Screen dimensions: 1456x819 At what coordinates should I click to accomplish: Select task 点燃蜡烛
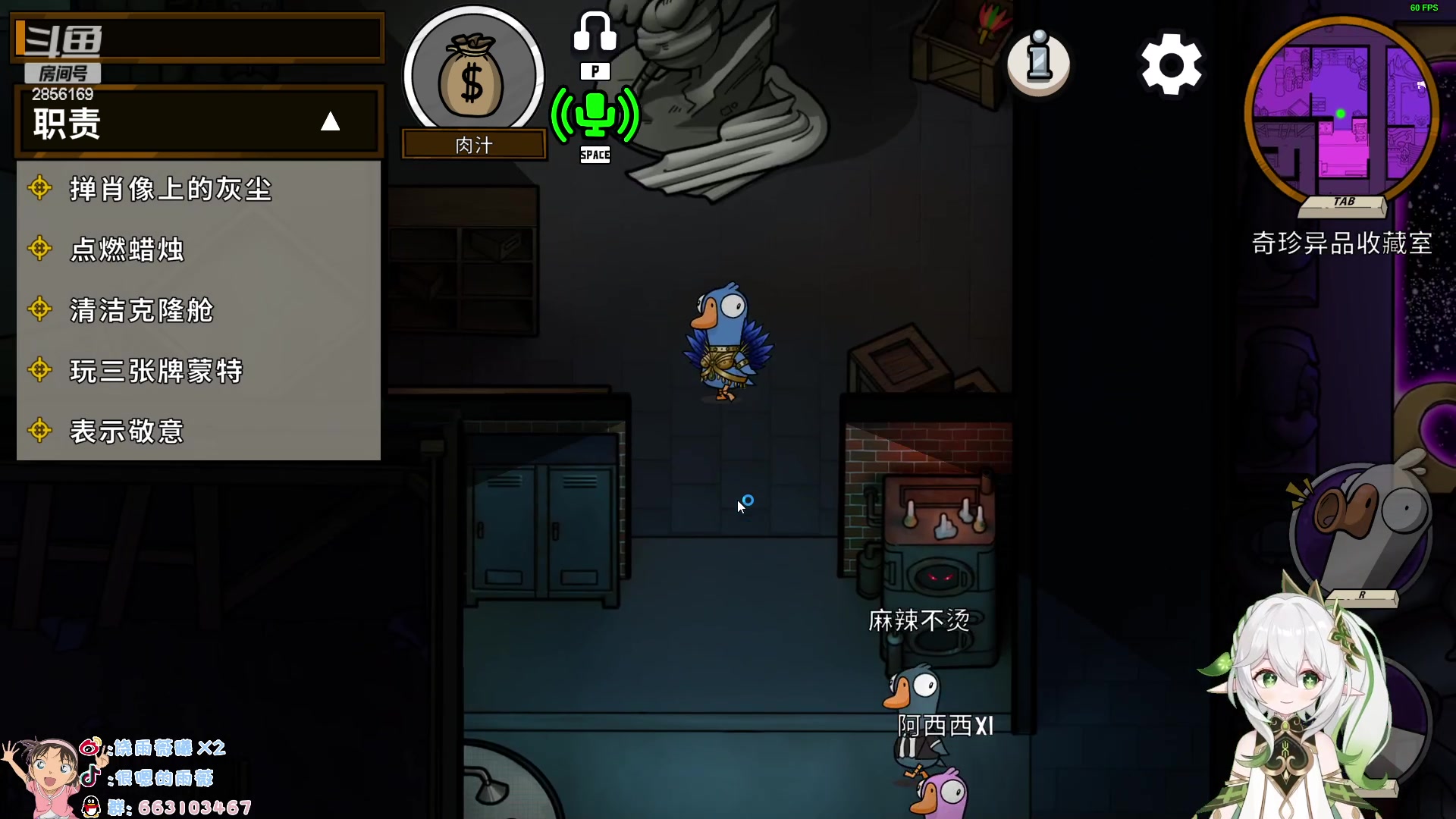click(127, 249)
